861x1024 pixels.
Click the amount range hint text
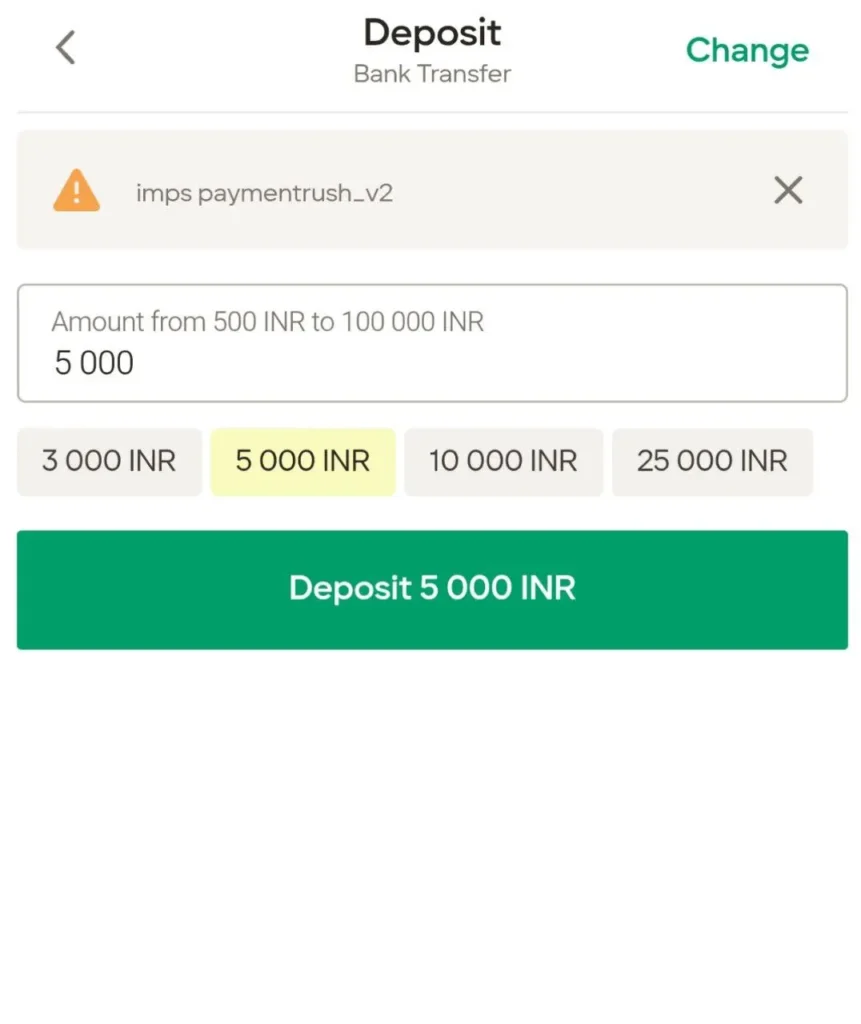pyautogui.click(x=267, y=321)
